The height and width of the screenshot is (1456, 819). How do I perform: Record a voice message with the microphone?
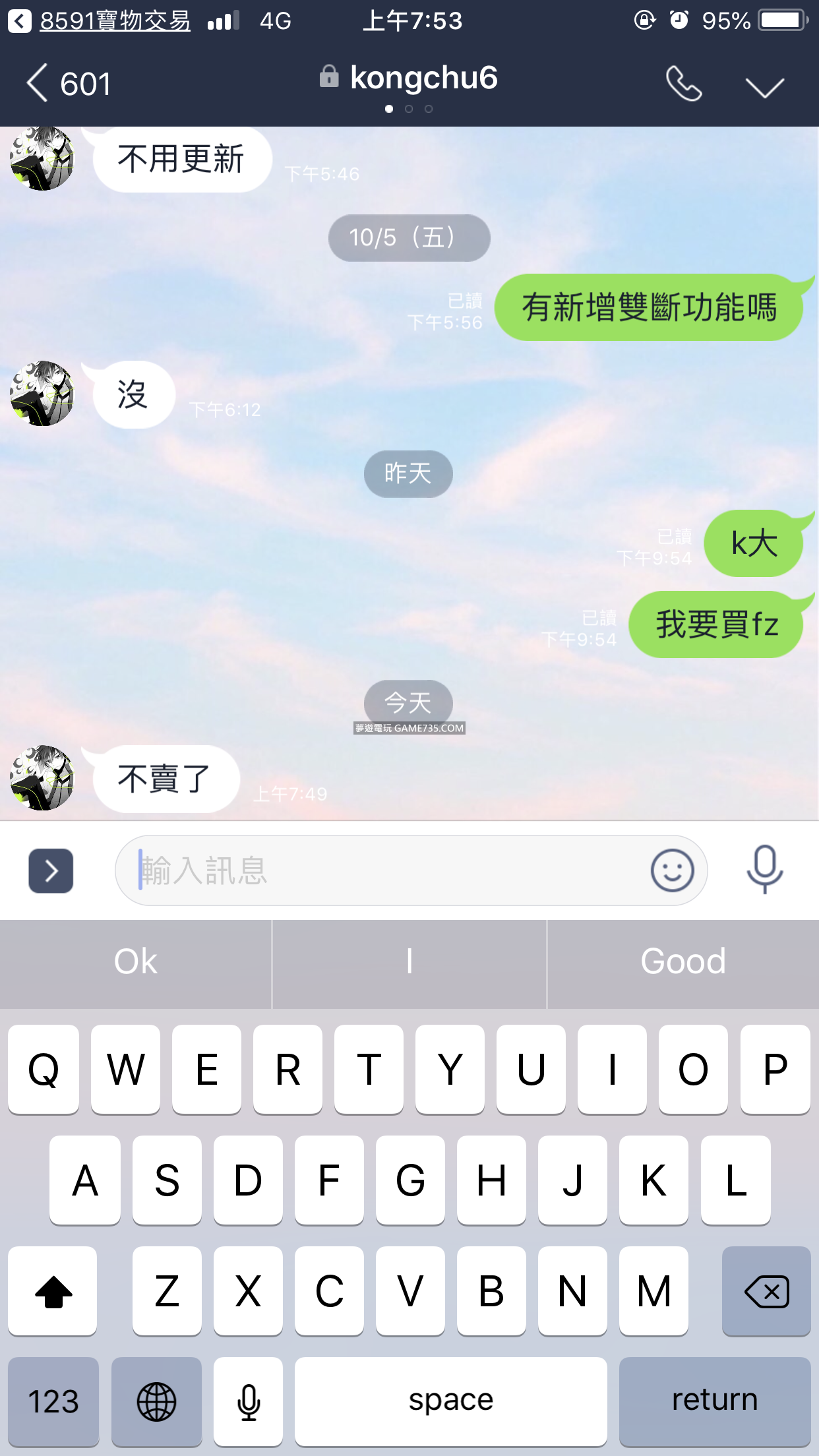click(764, 870)
